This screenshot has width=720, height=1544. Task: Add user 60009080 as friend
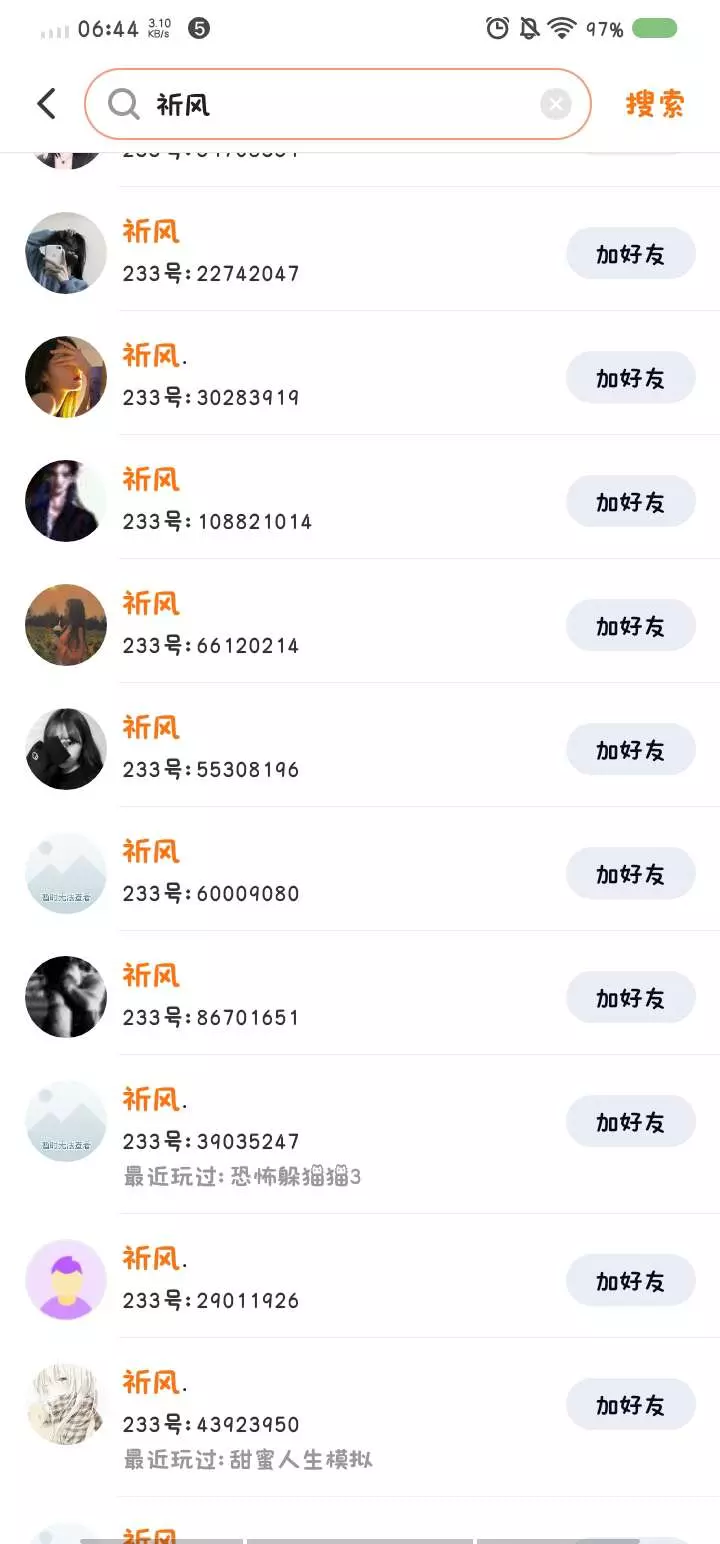(x=630, y=874)
